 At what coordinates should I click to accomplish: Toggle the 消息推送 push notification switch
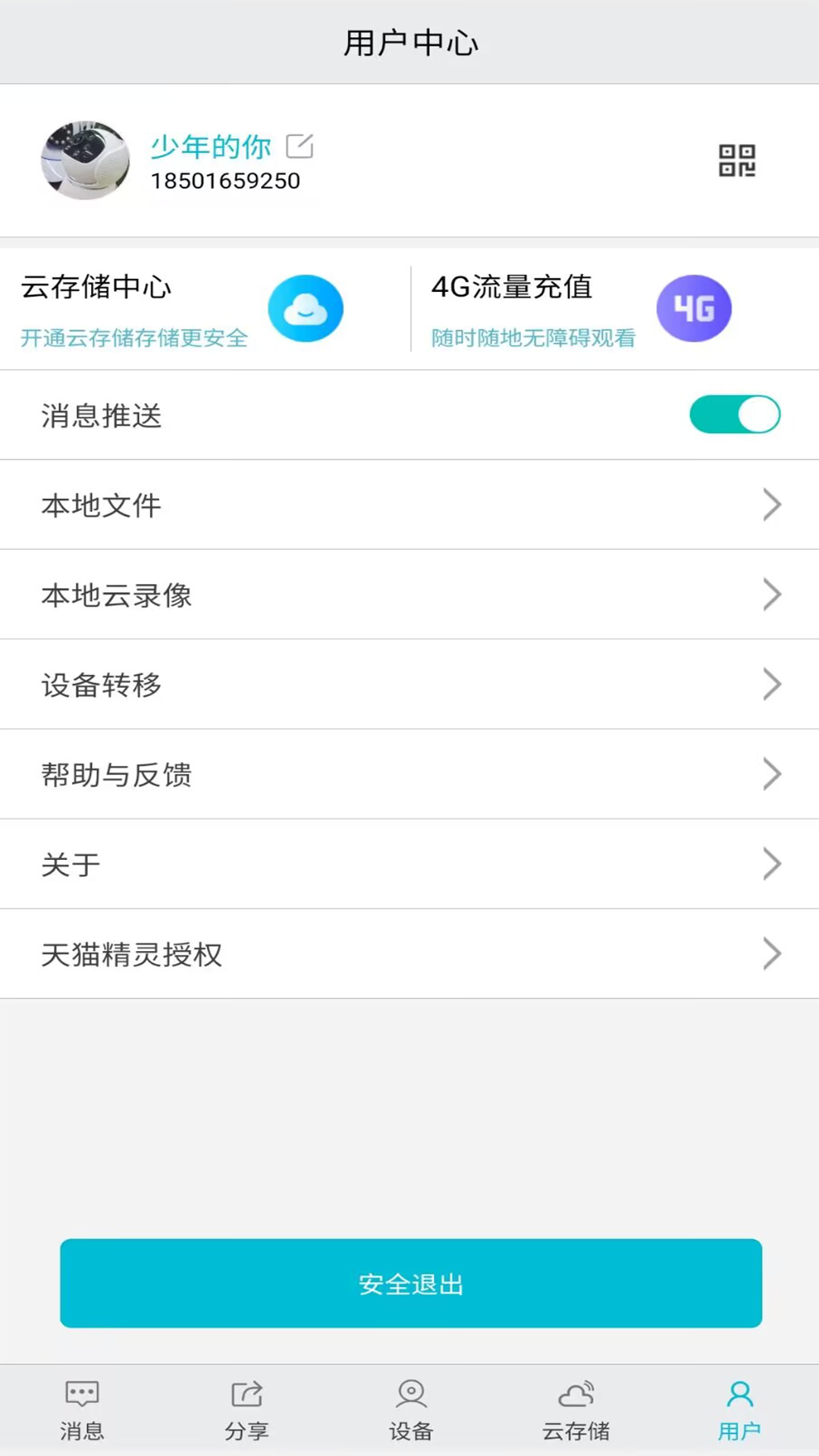pyautogui.click(x=735, y=414)
